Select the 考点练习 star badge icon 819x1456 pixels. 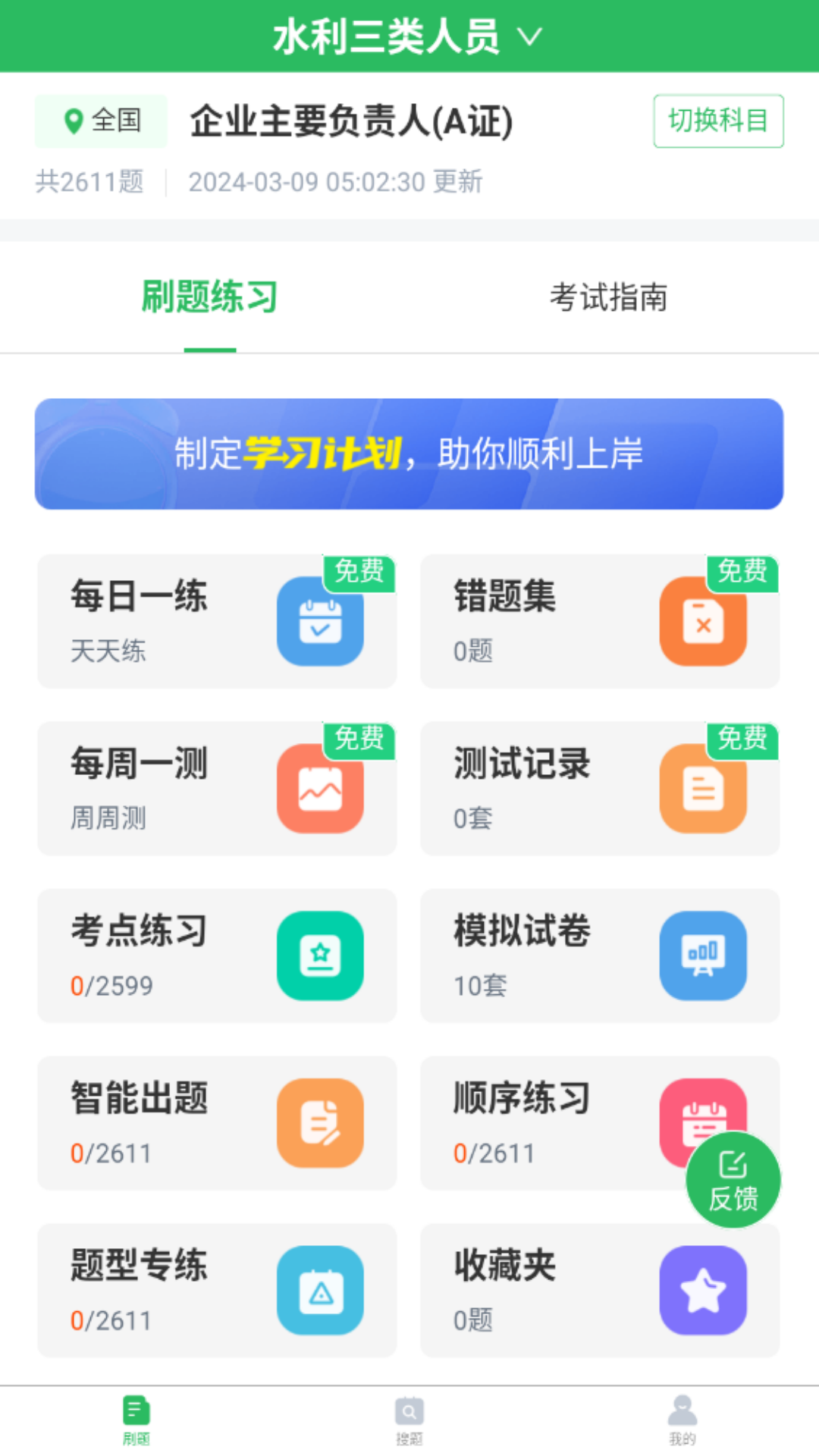pyautogui.click(x=320, y=955)
